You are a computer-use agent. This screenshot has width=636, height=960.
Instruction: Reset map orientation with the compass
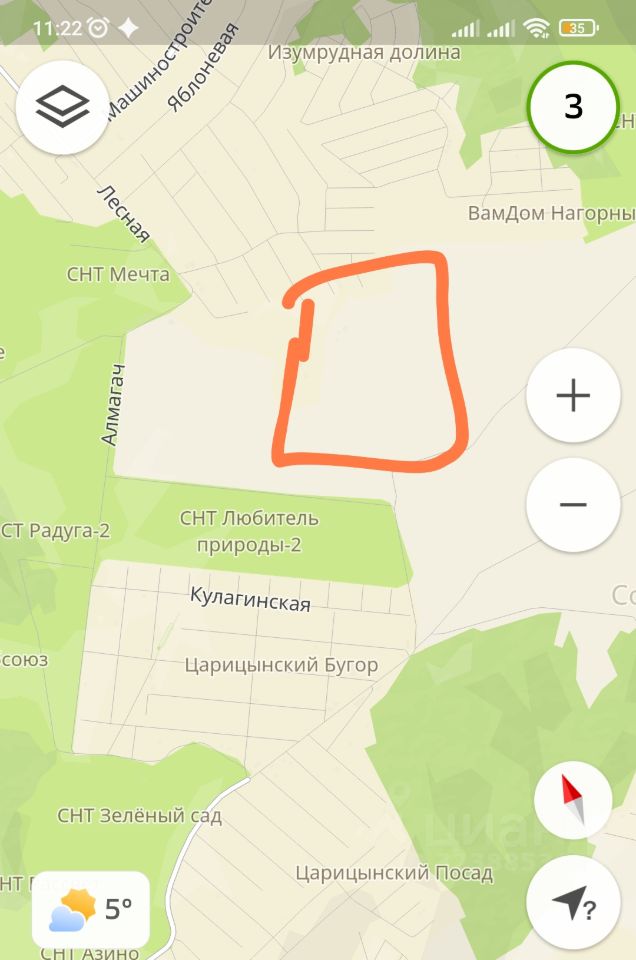573,800
